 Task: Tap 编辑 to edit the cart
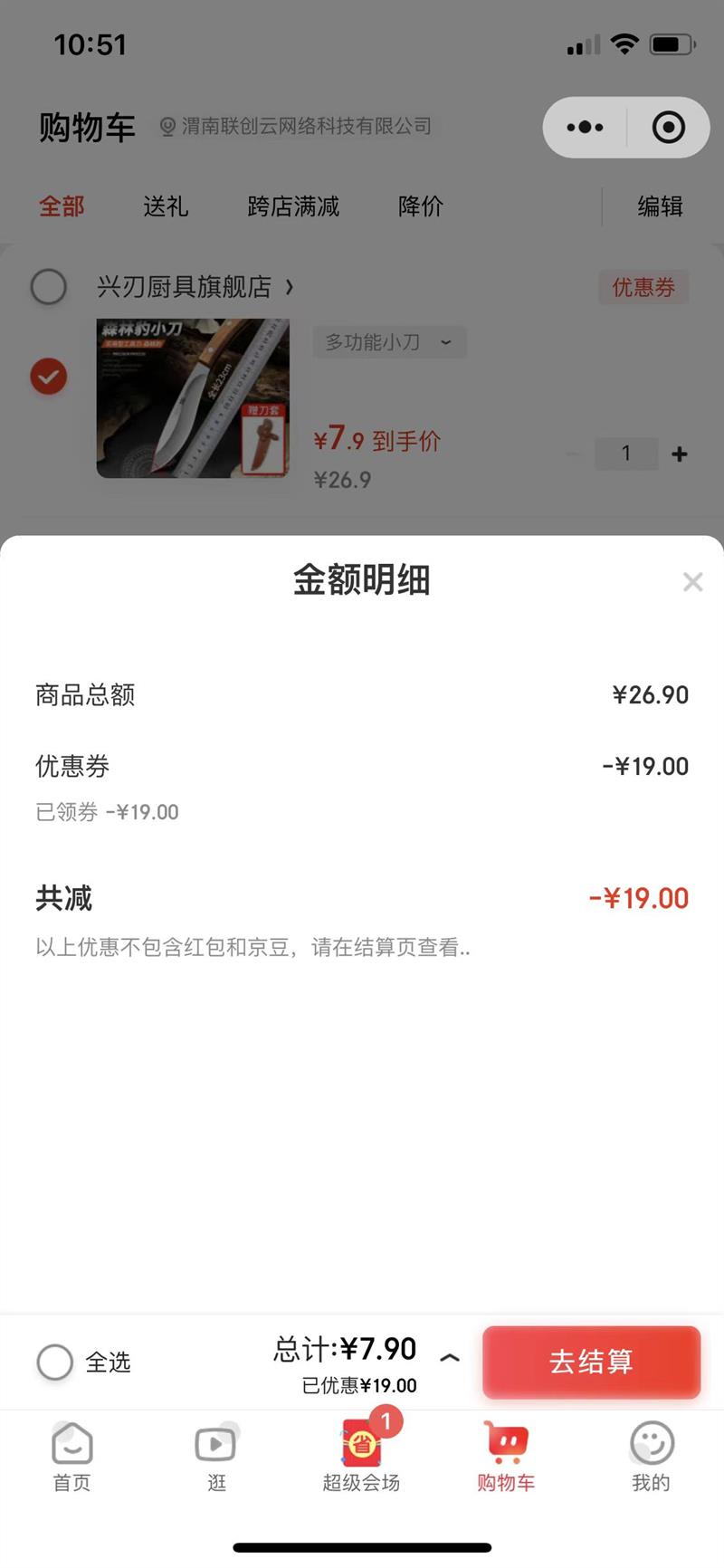[660, 206]
